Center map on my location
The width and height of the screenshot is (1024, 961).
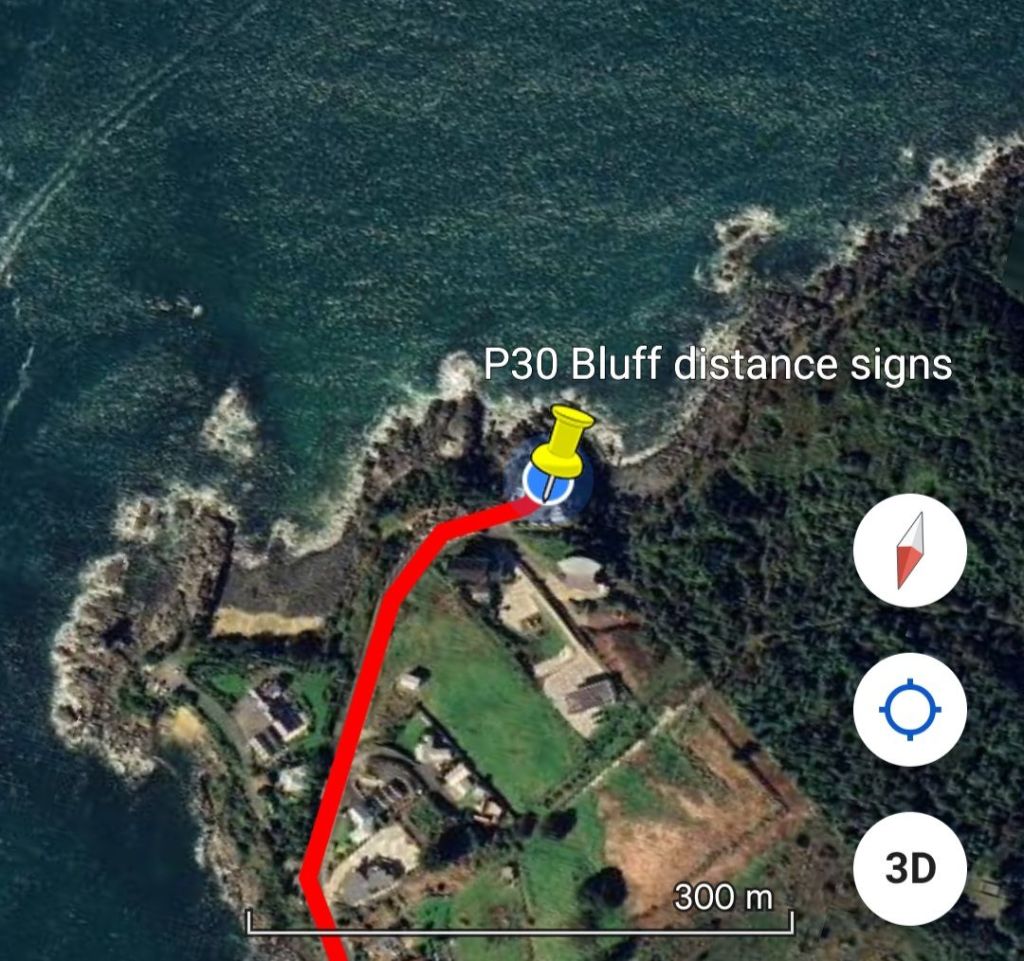tap(910, 710)
